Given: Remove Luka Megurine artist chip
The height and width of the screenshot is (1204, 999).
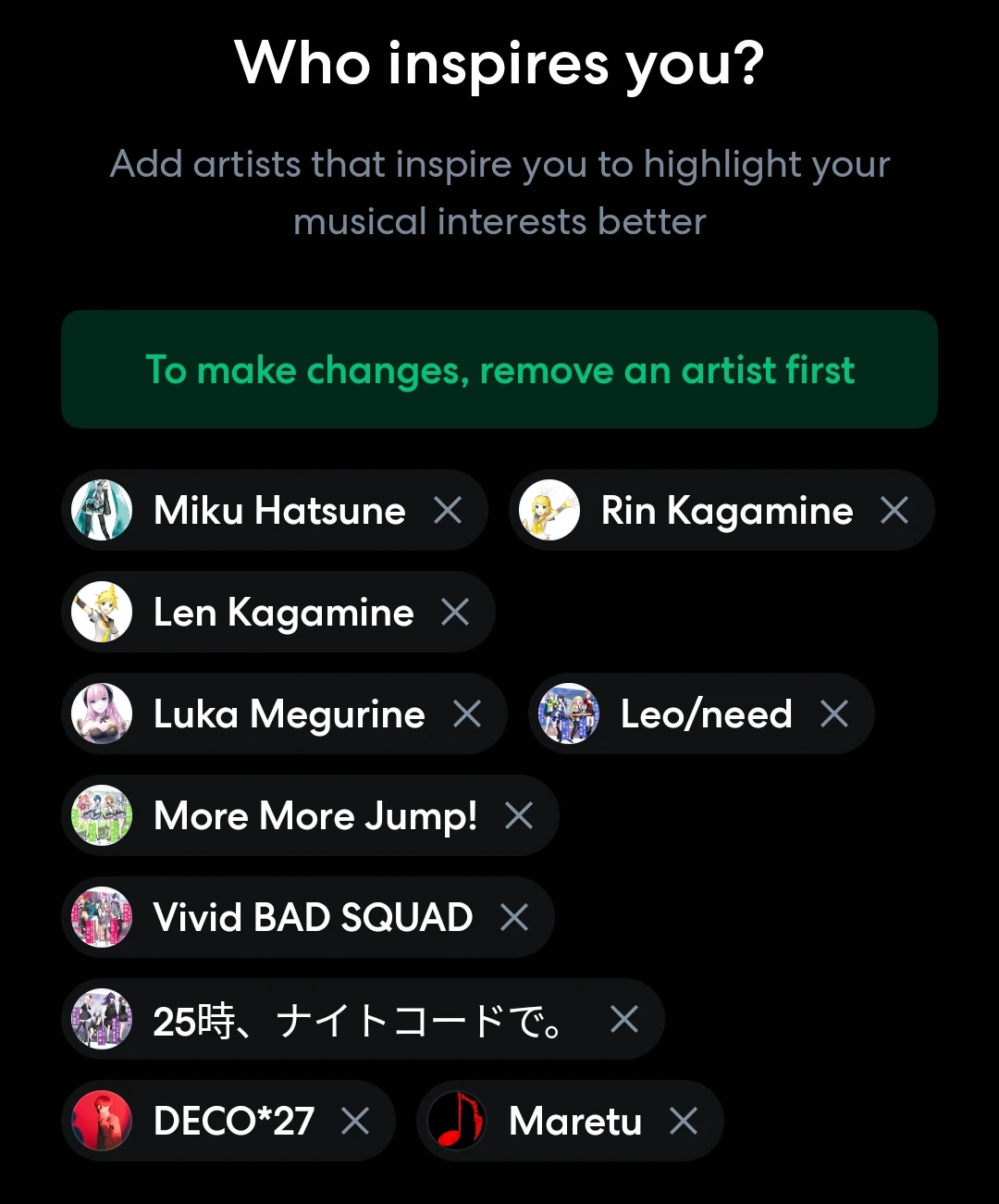Looking at the screenshot, I should (467, 714).
